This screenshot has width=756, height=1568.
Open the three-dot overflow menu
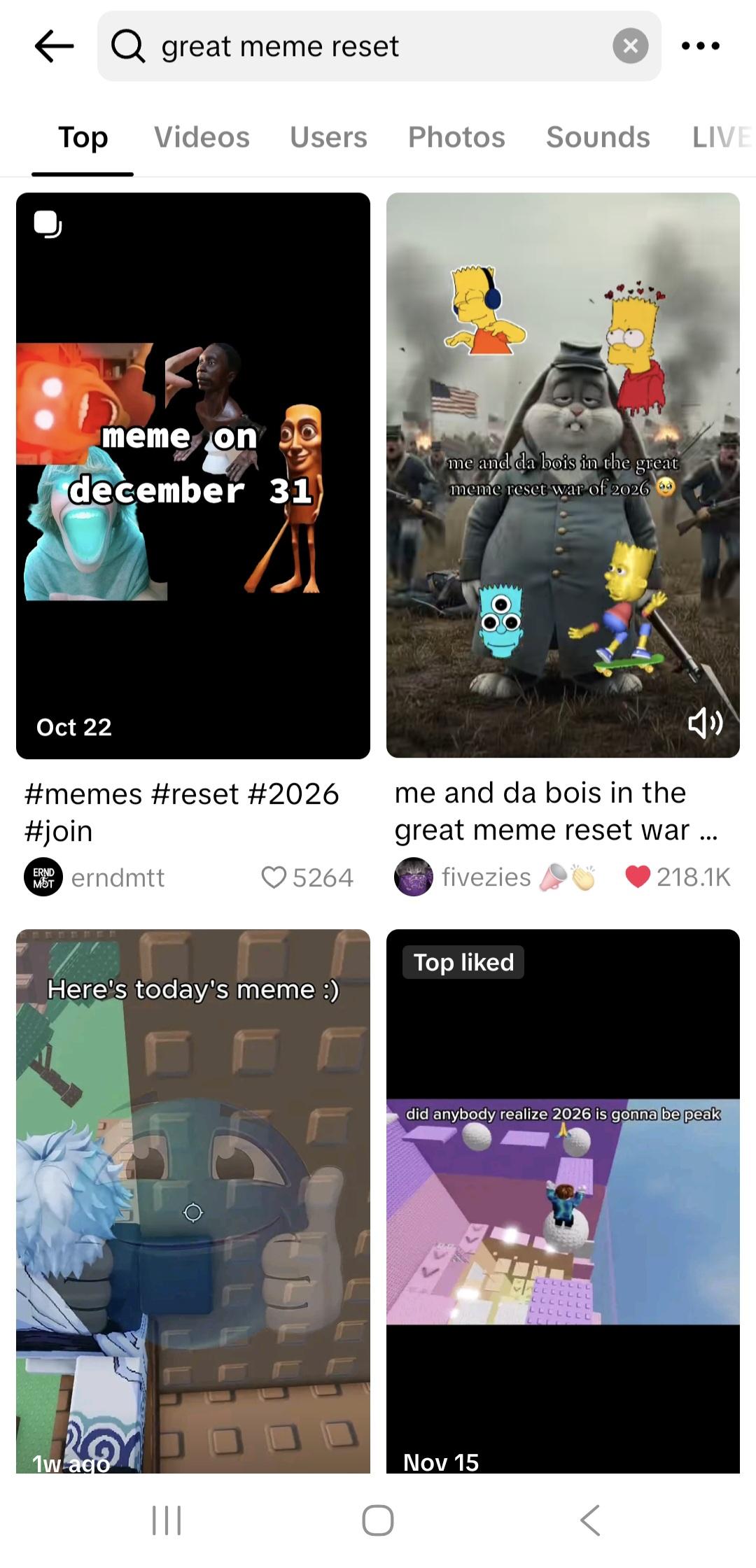700,46
